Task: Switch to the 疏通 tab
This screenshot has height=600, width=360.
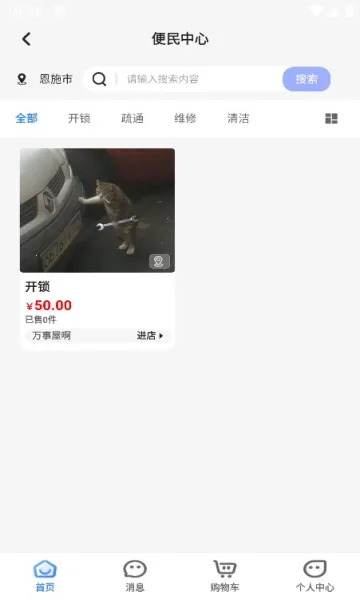Action: [132, 118]
